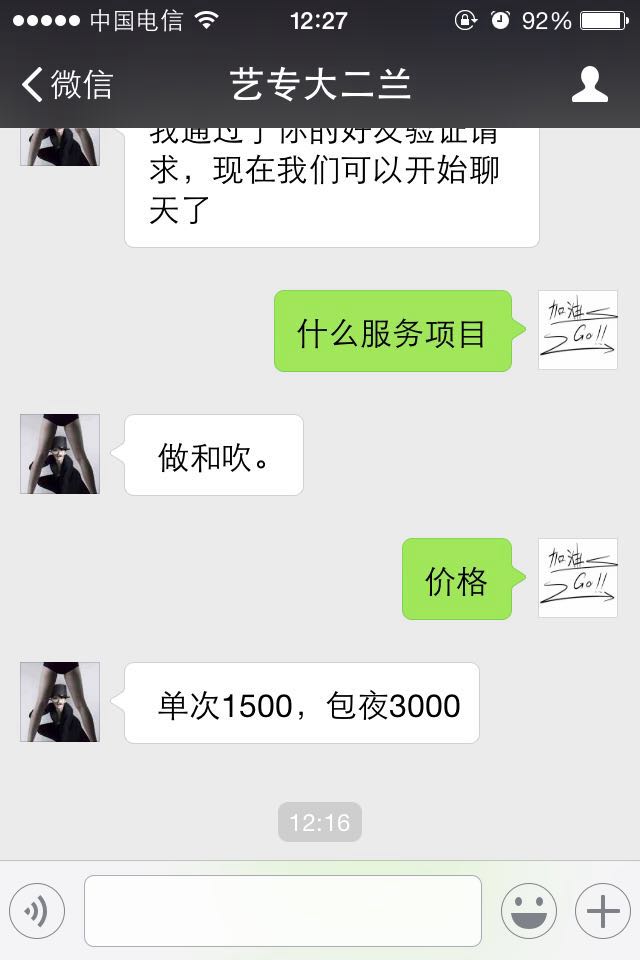The image size is (640, 960).
Task: Open the contact profile icon
Action: [589, 85]
